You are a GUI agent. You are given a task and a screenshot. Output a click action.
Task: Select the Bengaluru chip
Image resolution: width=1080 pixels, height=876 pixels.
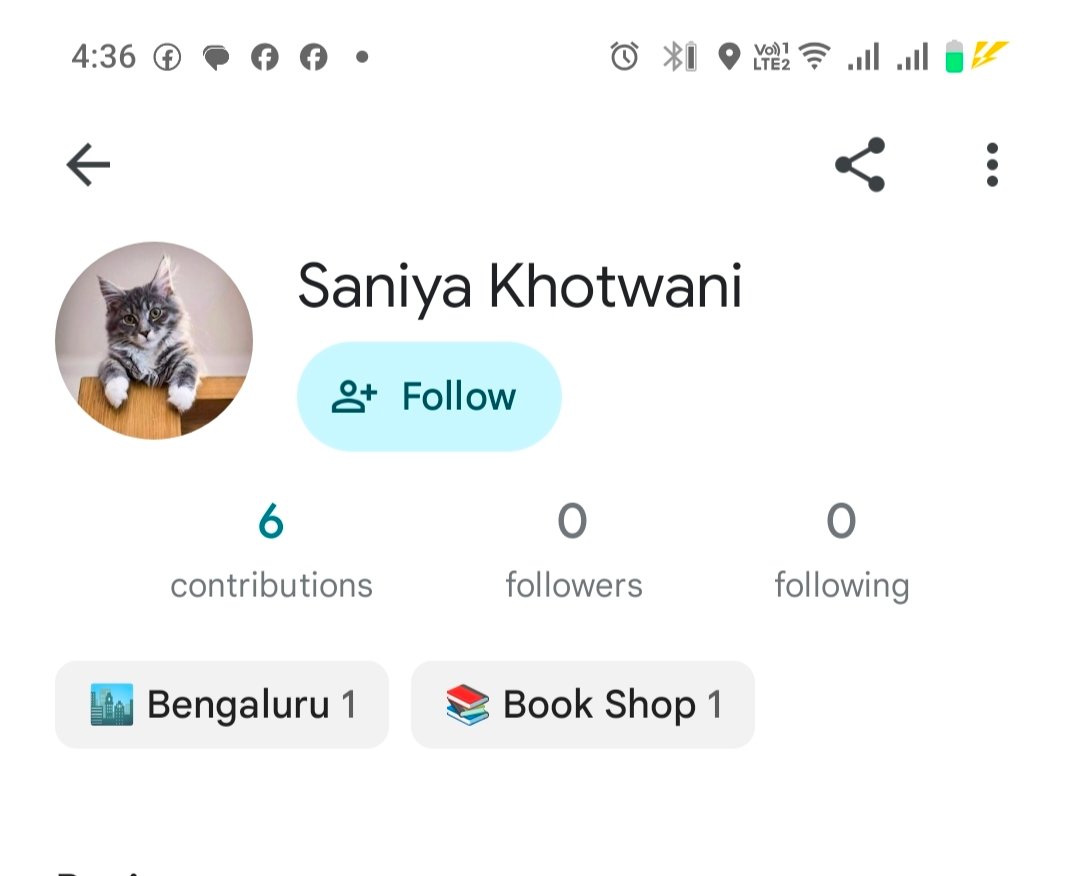coord(222,705)
